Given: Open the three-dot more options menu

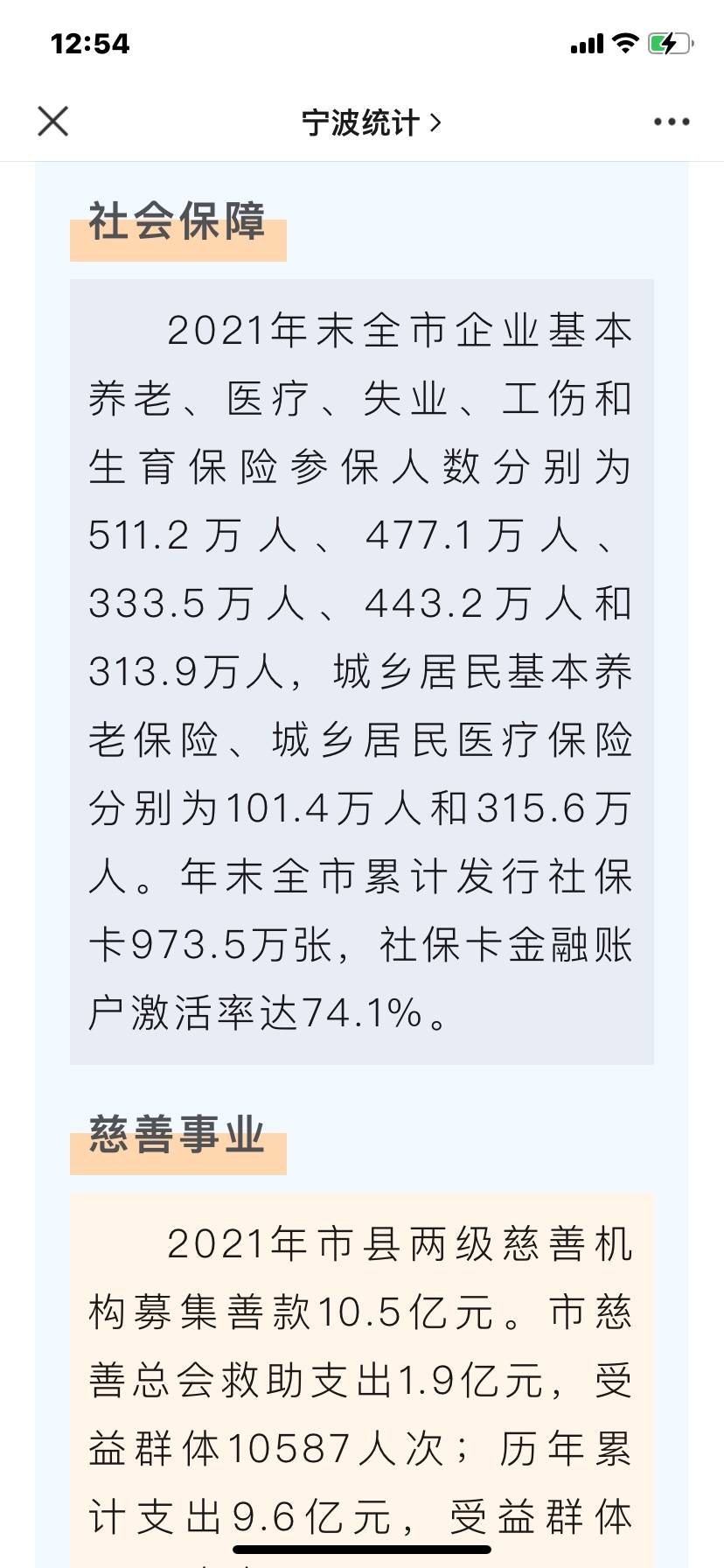Looking at the screenshot, I should tap(672, 122).
